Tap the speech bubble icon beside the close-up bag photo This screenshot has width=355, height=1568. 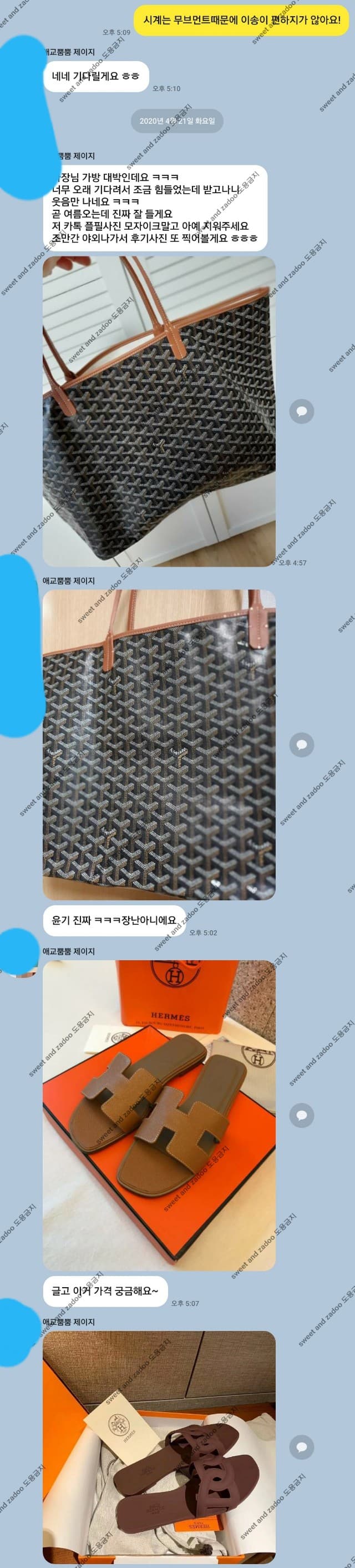point(302,744)
